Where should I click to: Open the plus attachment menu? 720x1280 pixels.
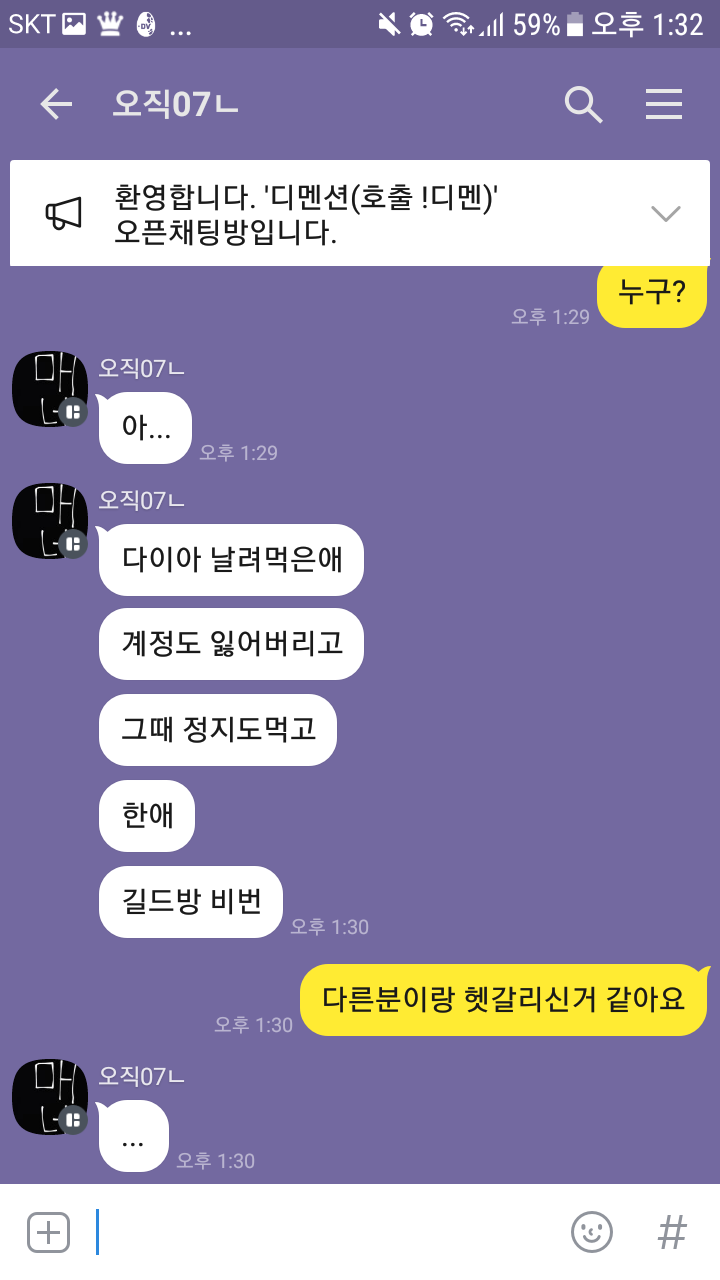pyautogui.click(x=48, y=1232)
